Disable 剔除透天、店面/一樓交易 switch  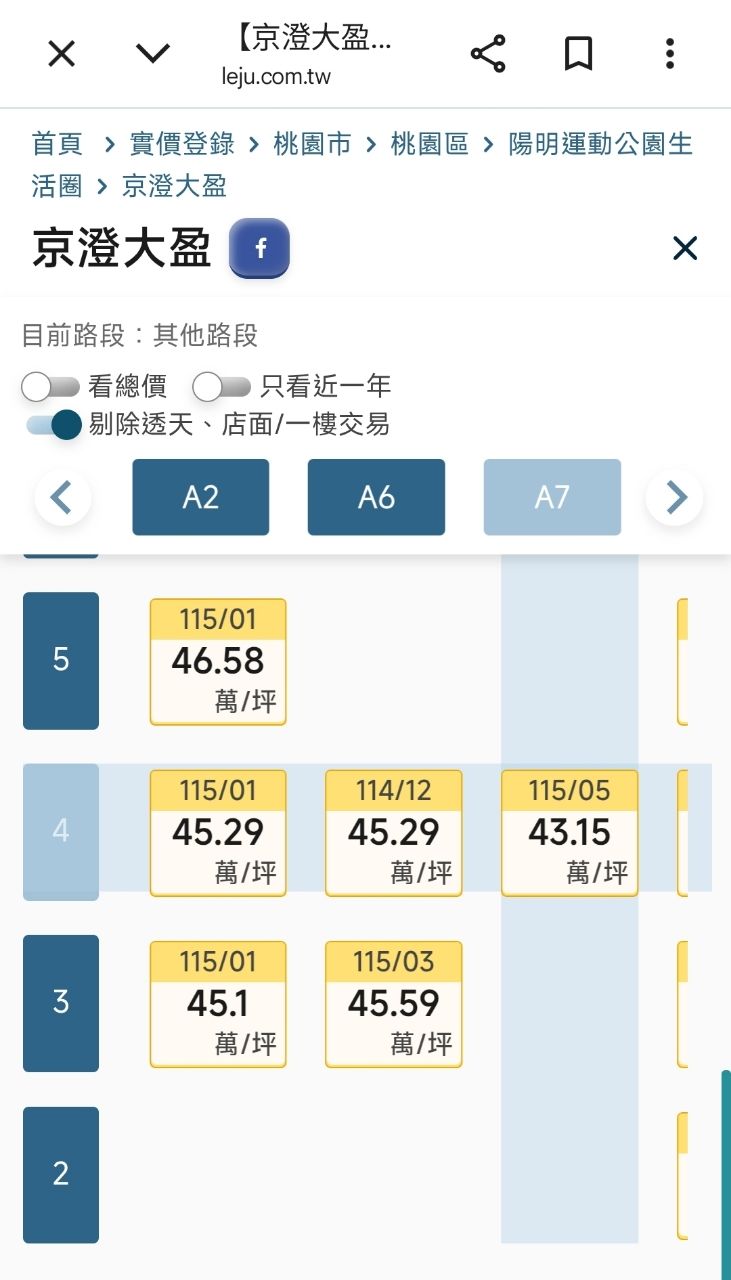coord(54,425)
